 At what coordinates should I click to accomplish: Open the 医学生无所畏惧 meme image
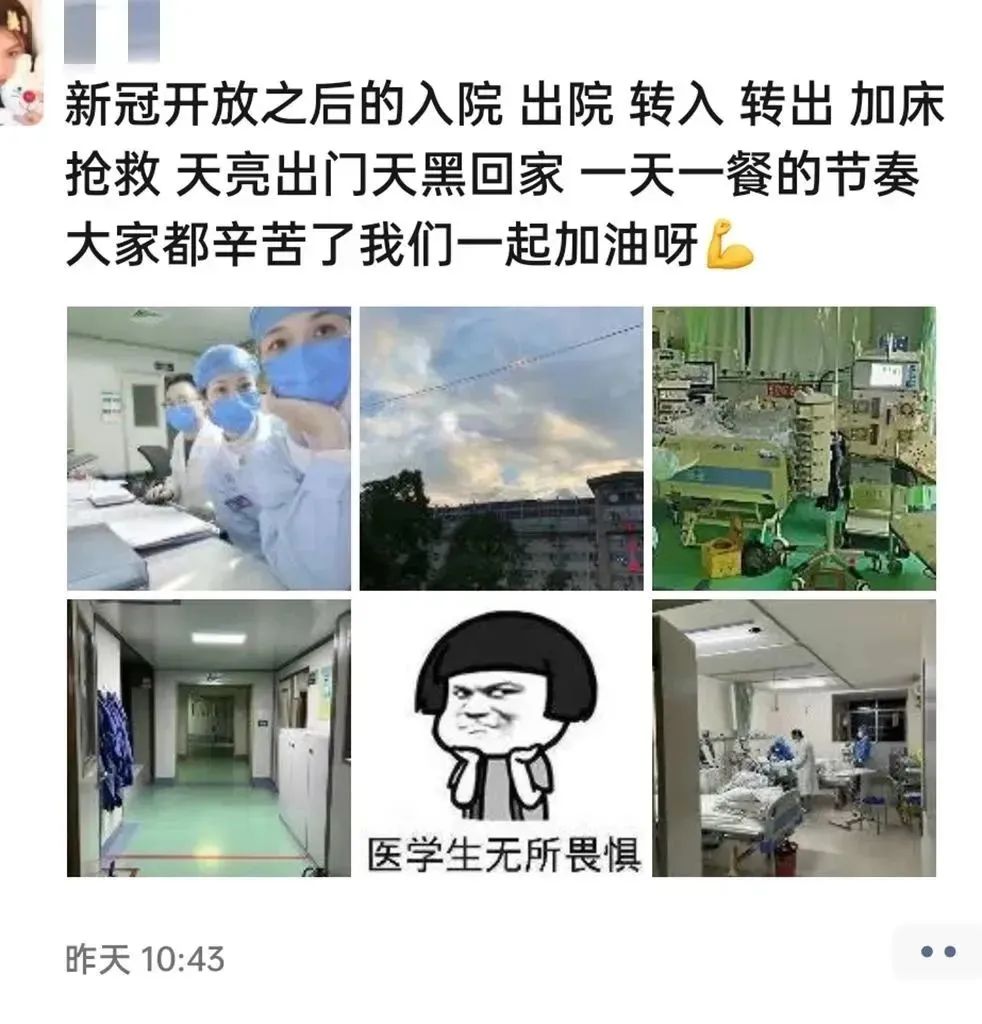(501, 738)
